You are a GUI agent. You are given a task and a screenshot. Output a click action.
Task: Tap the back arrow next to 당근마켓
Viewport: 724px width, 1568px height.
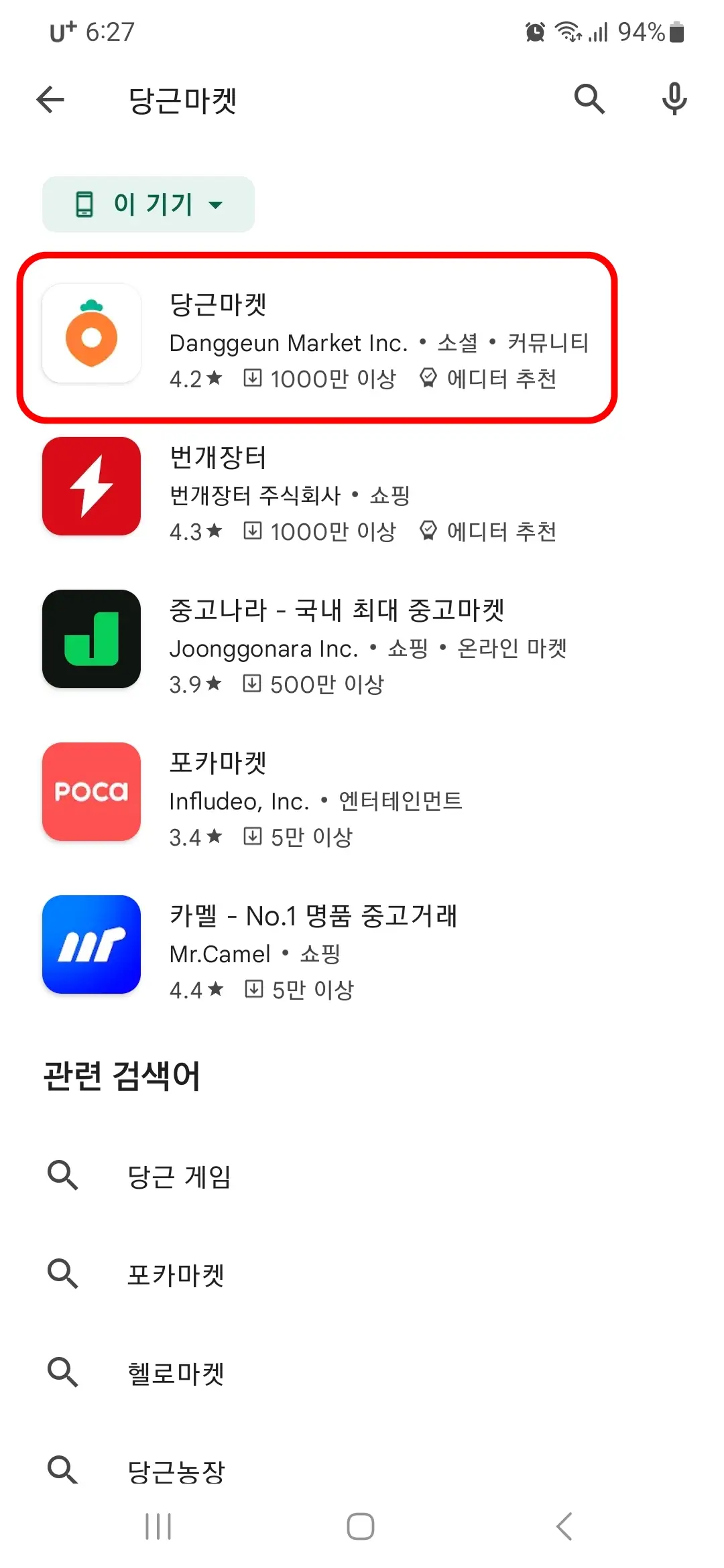tap(50, 99)
